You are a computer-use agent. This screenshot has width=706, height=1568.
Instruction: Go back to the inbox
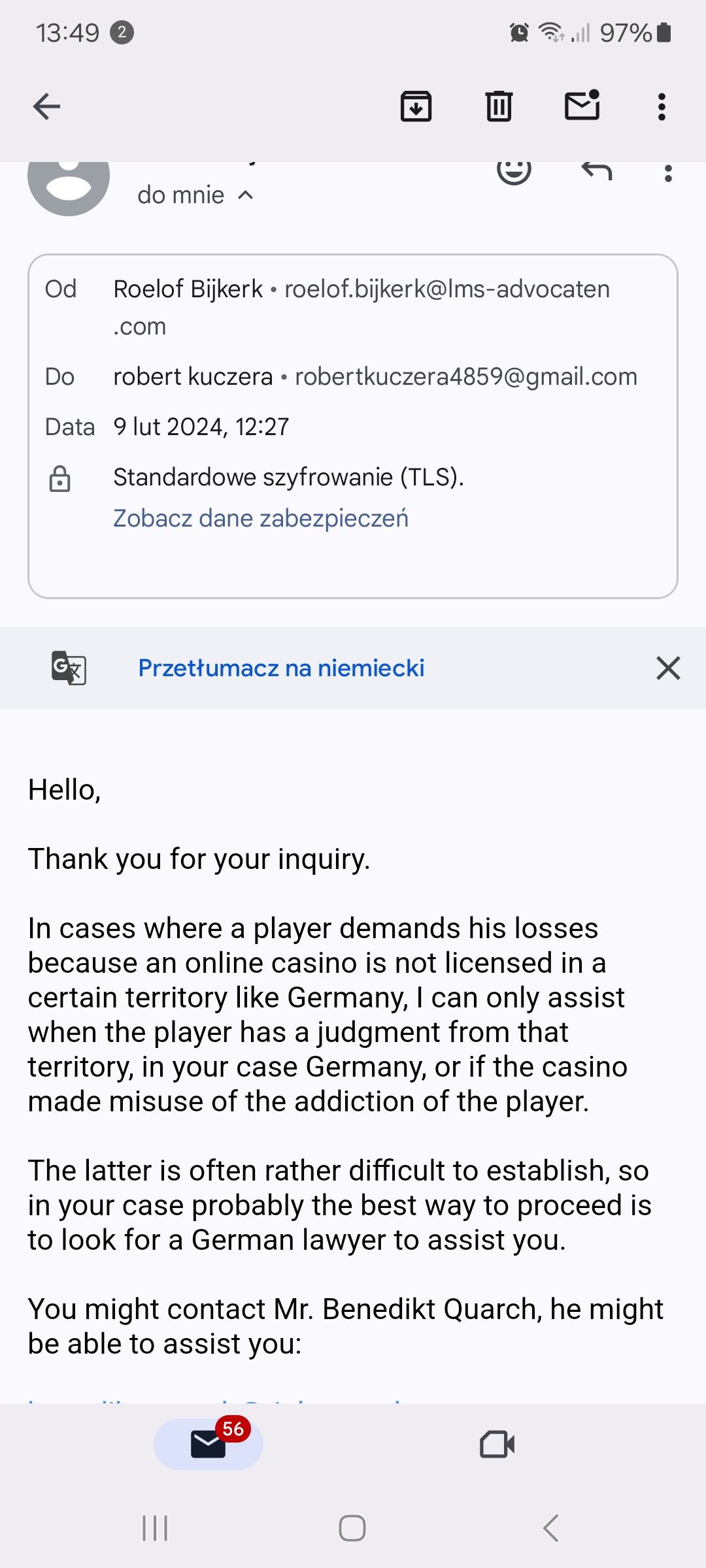(46, 106)
